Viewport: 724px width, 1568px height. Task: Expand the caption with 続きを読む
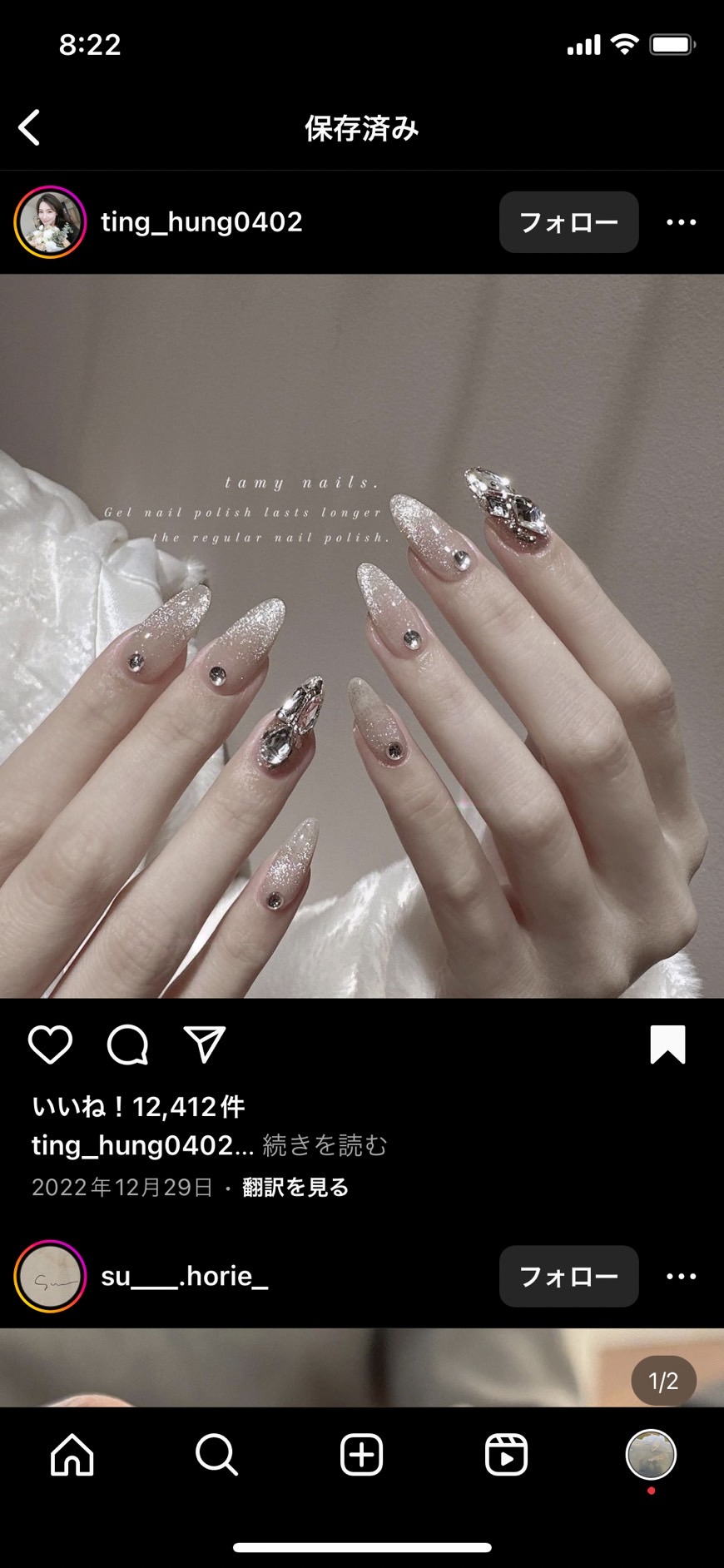coord(325,1146)
